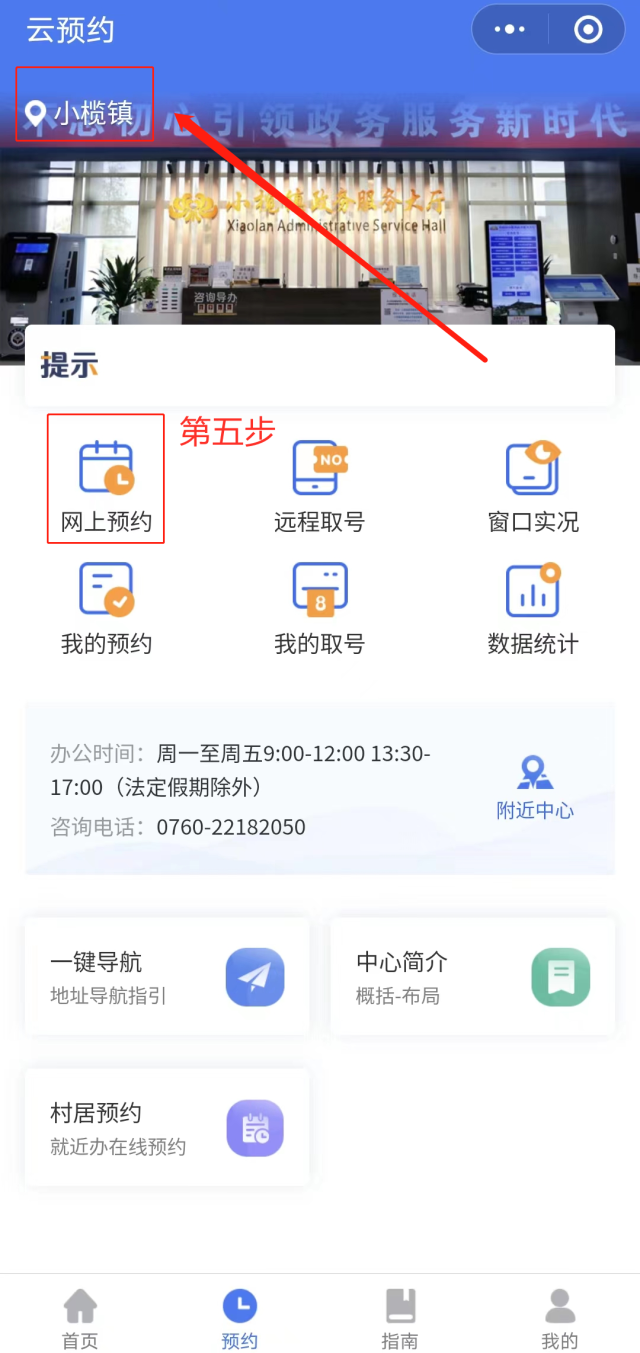The image size is (640, 1353).
Task: Open 我的预约 appointments
Action: 106,608
